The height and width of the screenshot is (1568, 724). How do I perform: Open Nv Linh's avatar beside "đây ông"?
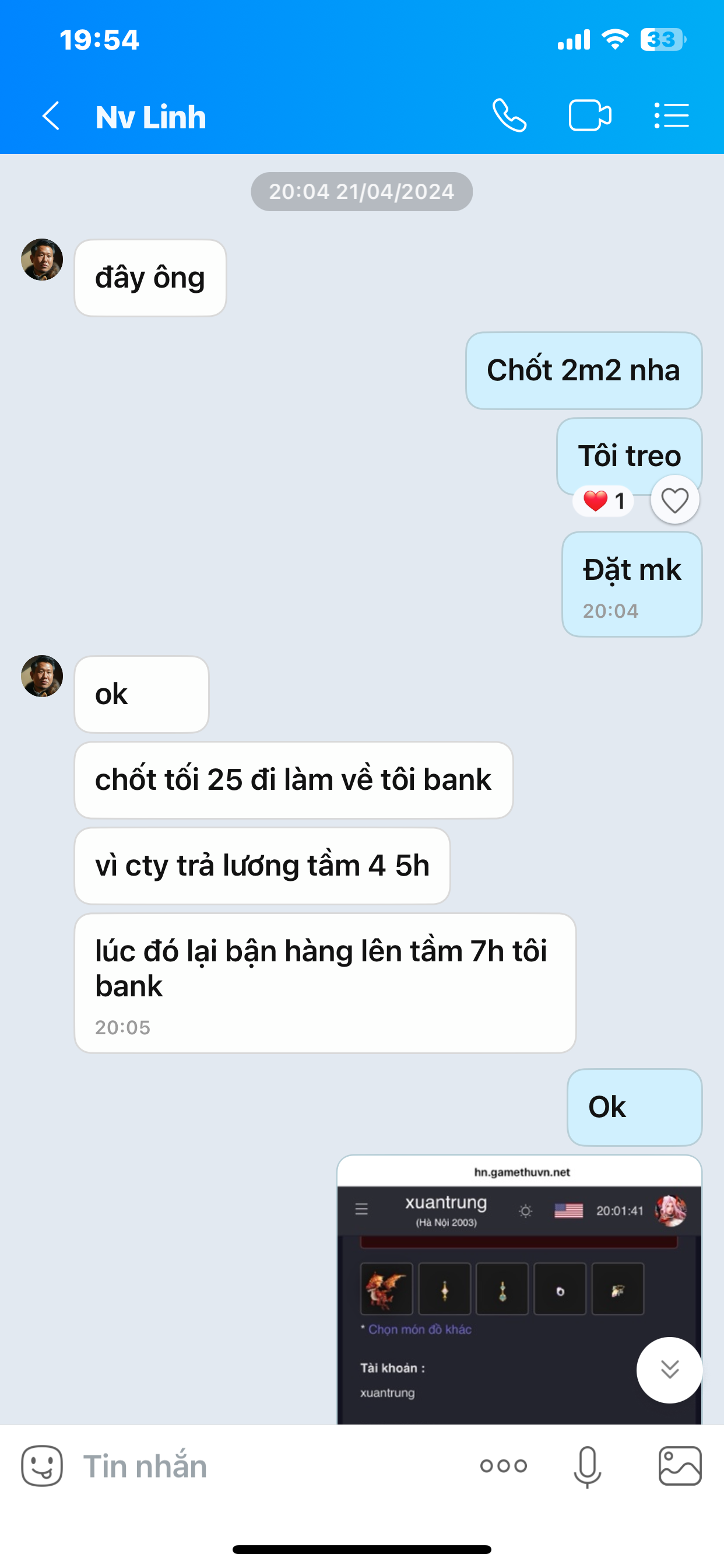(x=42, y=260)
